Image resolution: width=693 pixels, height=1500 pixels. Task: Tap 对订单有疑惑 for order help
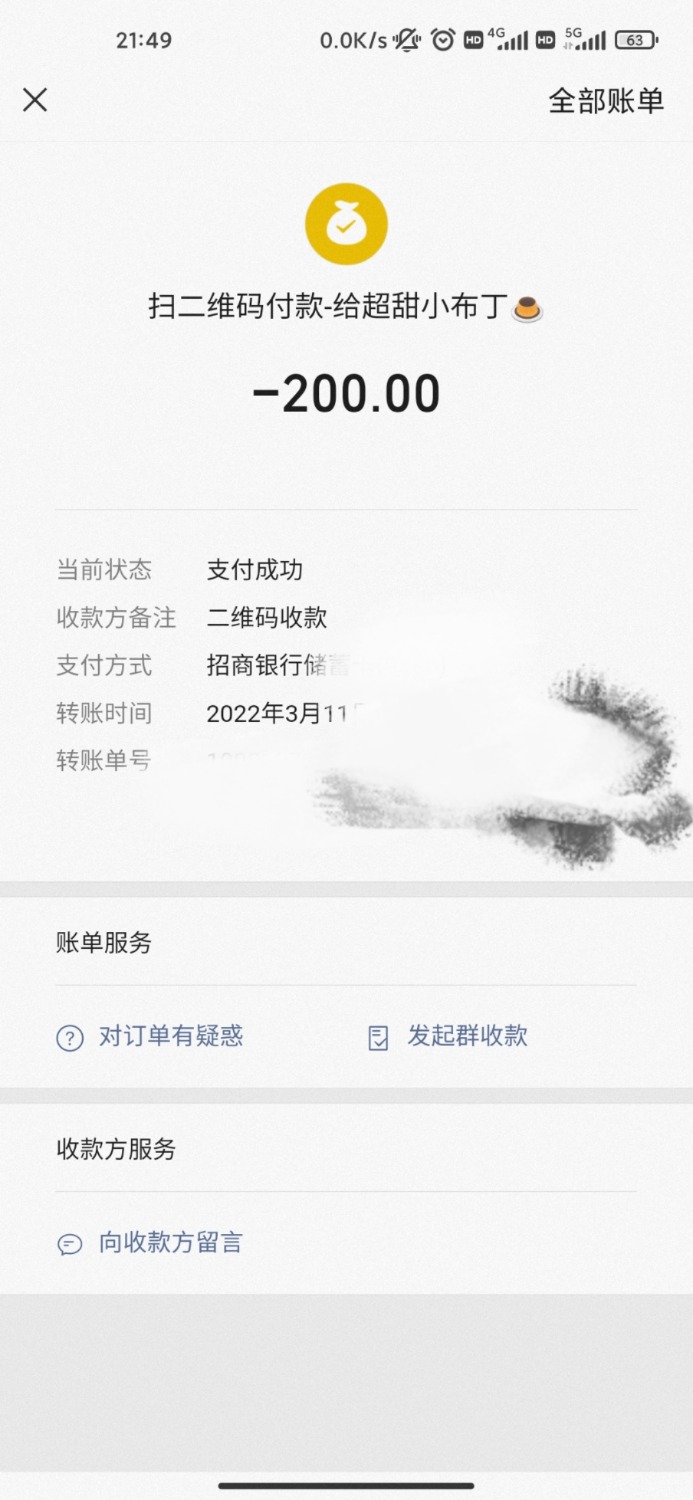tap(151, 1037)
